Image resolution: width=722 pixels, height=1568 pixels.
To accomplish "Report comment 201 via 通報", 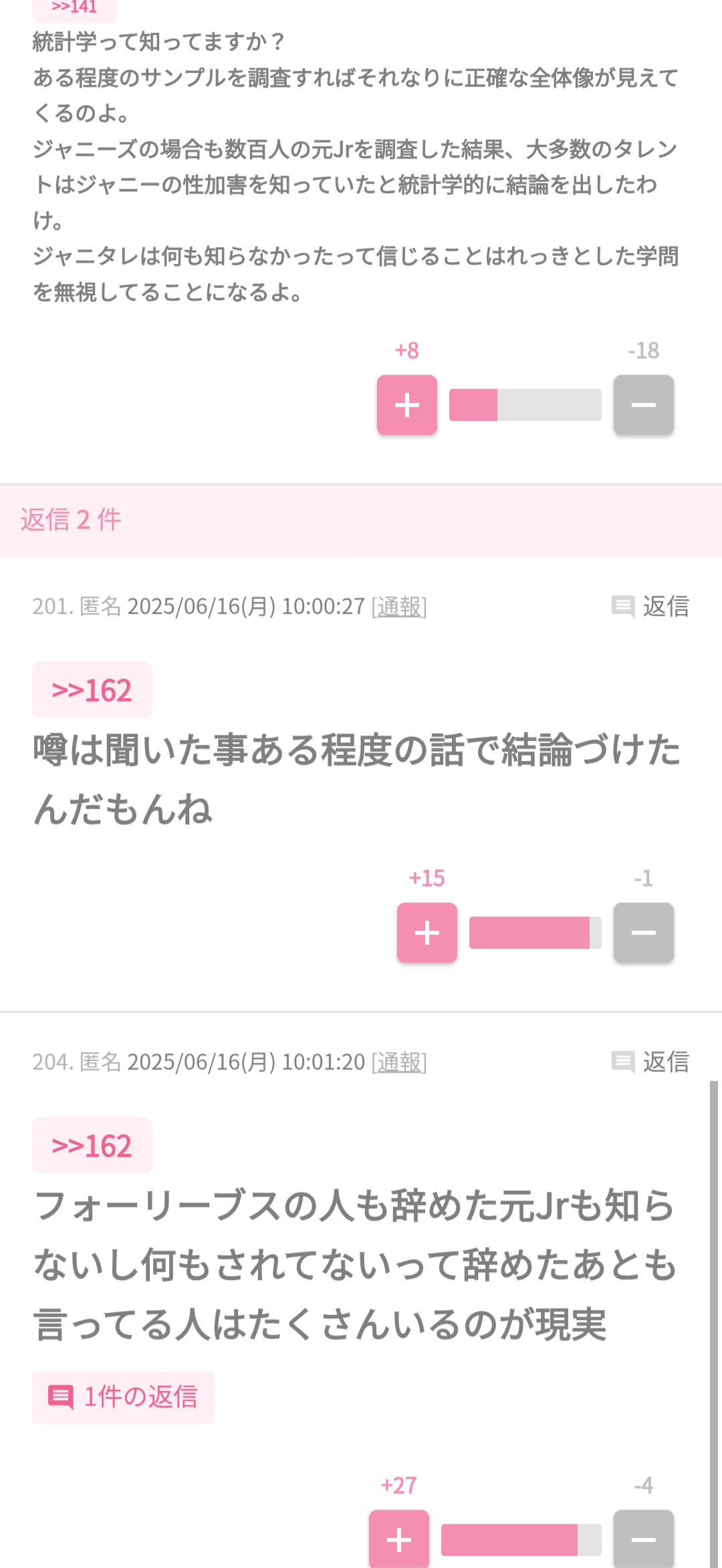I will (399, 607).
